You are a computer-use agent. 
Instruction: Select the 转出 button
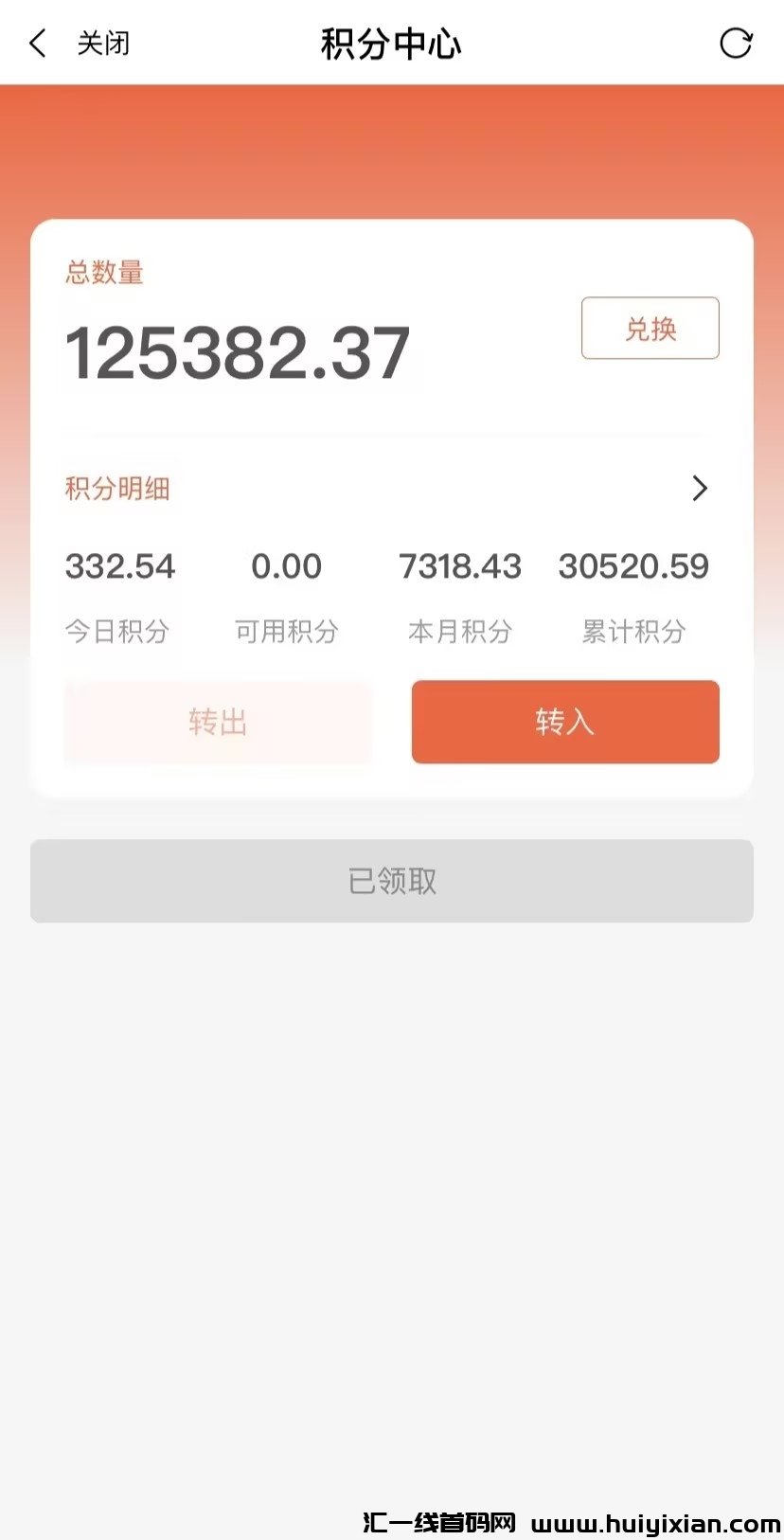(218, 722)
